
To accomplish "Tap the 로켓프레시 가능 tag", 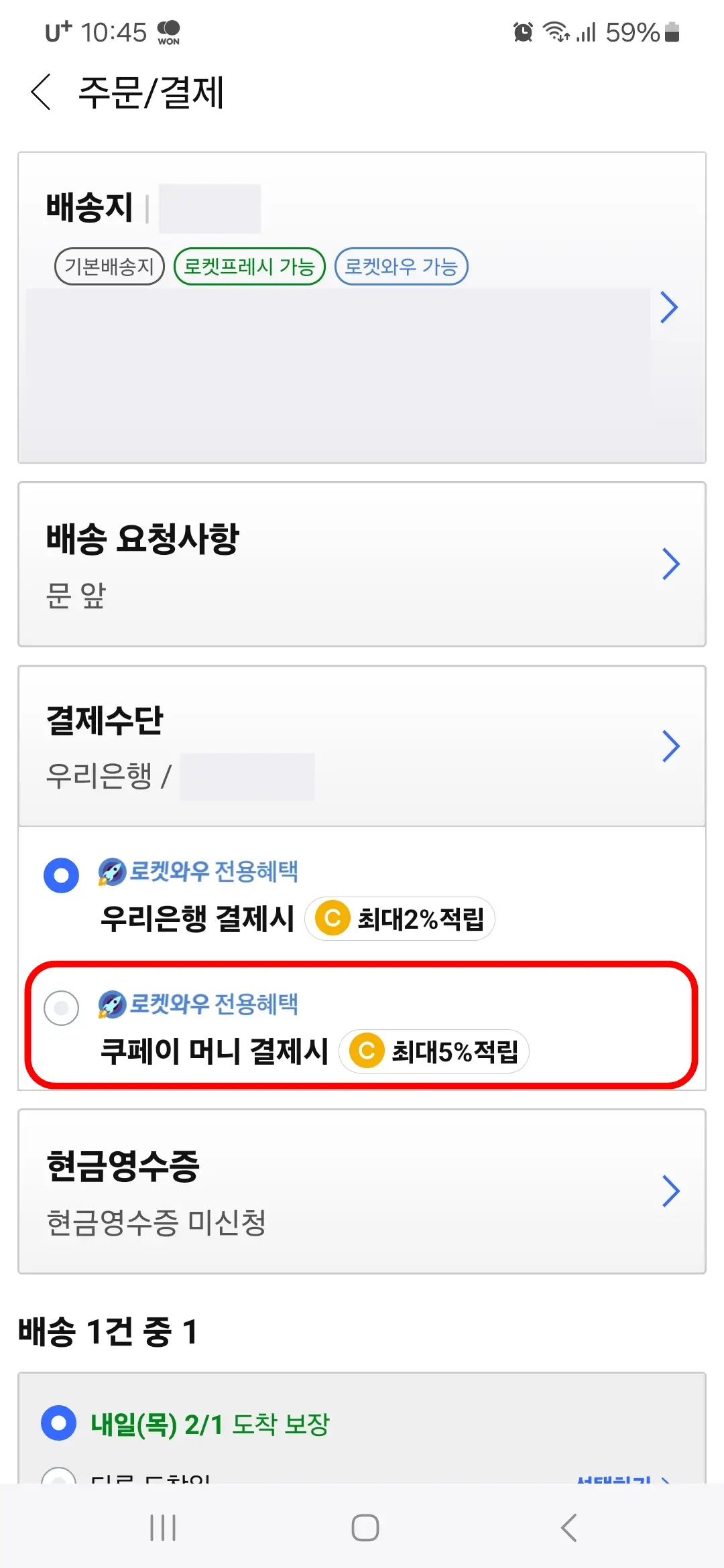I will click(249, 266).
